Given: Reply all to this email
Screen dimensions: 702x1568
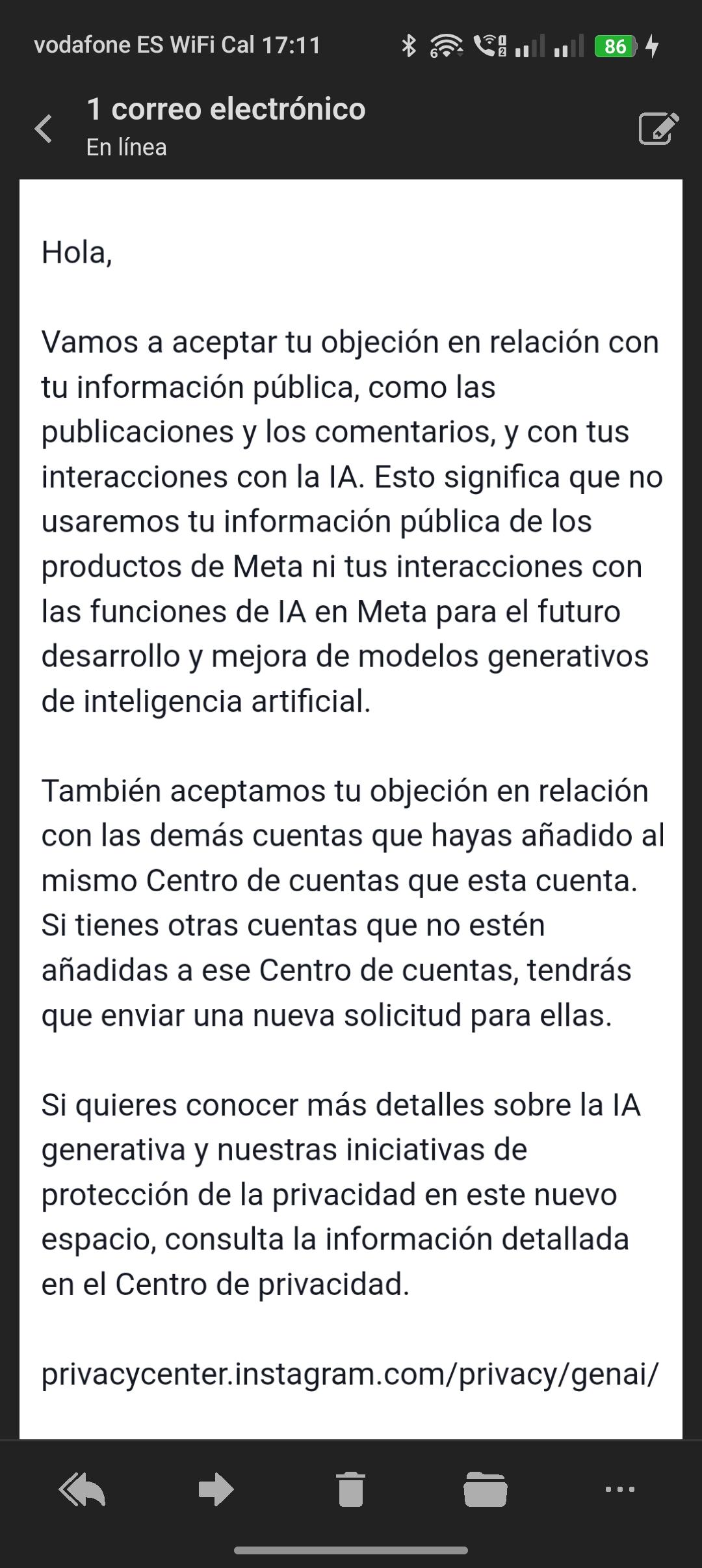Looking at the screenshot, I should (x=82, y=1489).
